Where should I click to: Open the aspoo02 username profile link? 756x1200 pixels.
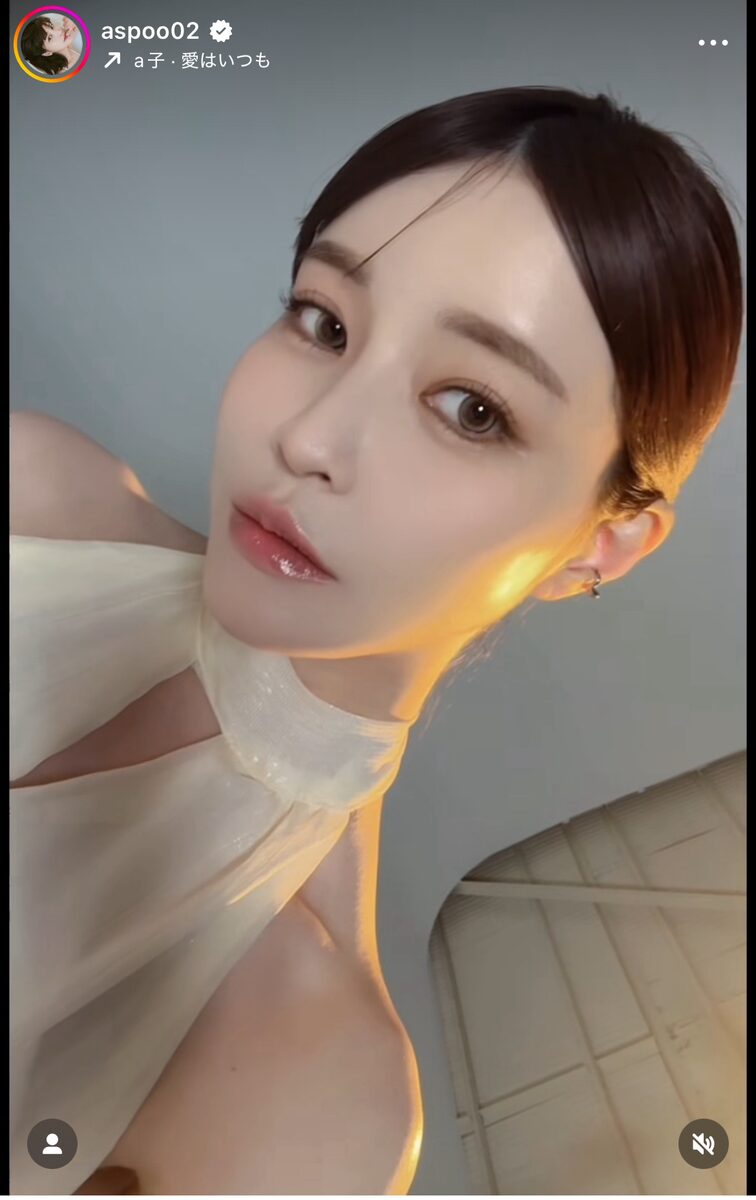tap(149, 31)
